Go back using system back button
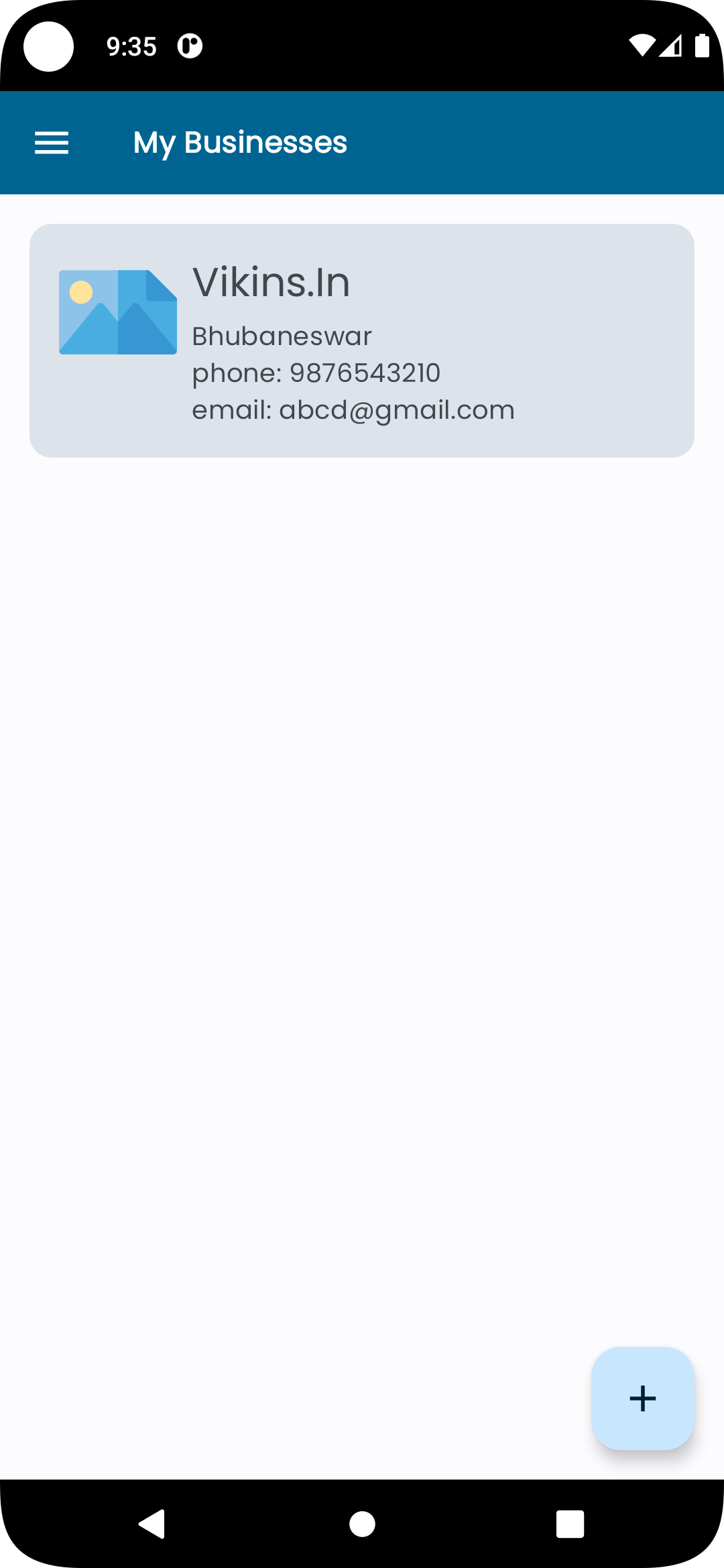Screen dimensions: 724x1568 point(153,1524)
